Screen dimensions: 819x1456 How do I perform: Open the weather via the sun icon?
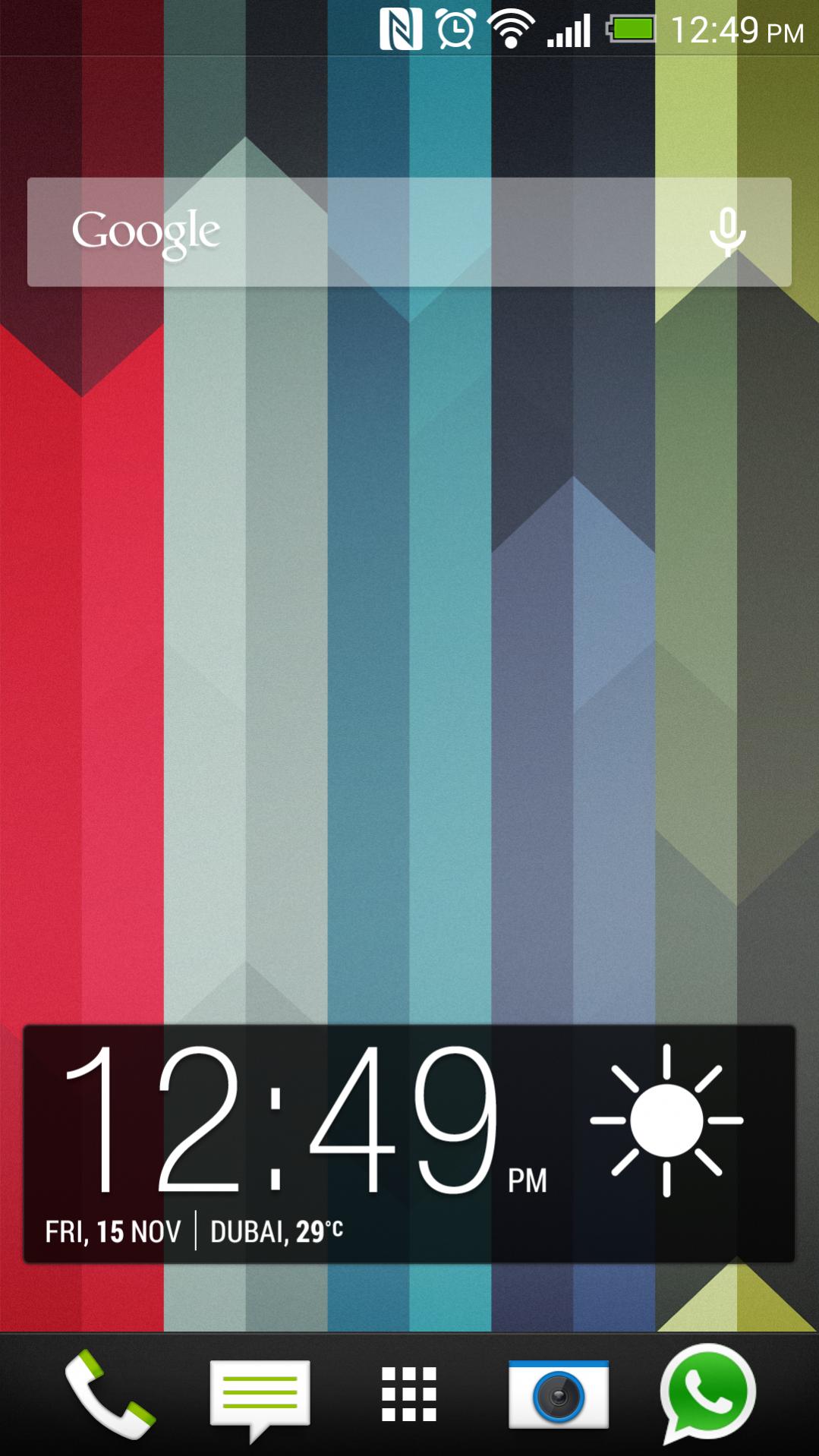pyautogui.click(x=666, y=1120)
